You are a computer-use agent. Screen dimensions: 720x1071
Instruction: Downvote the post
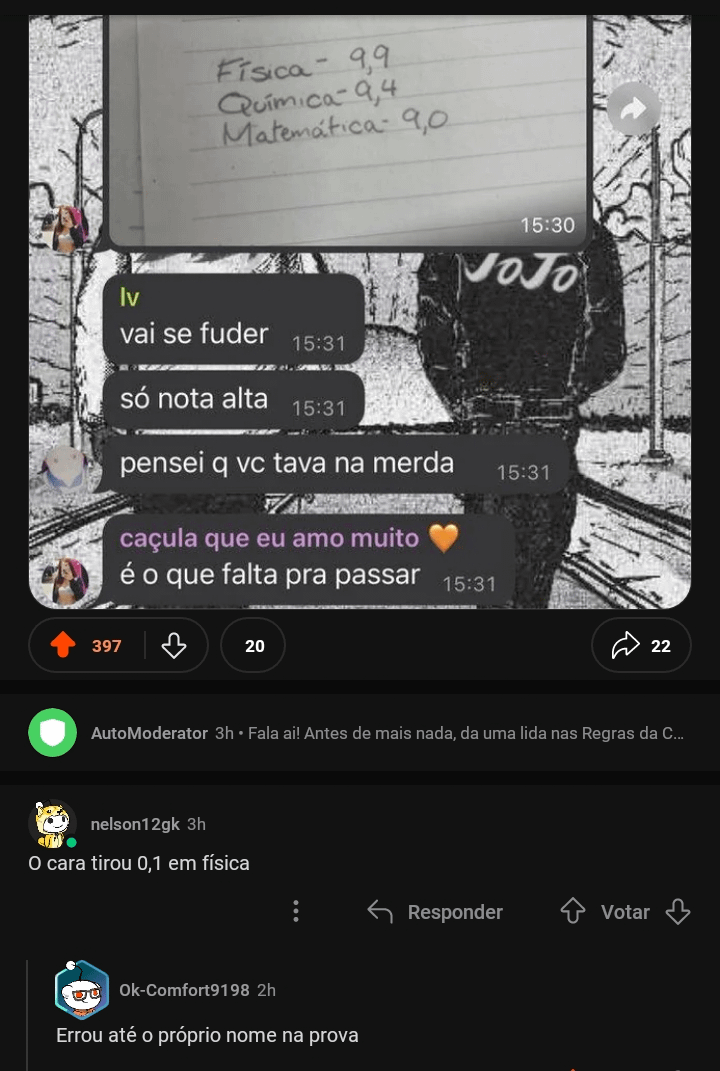coord(174,646)
